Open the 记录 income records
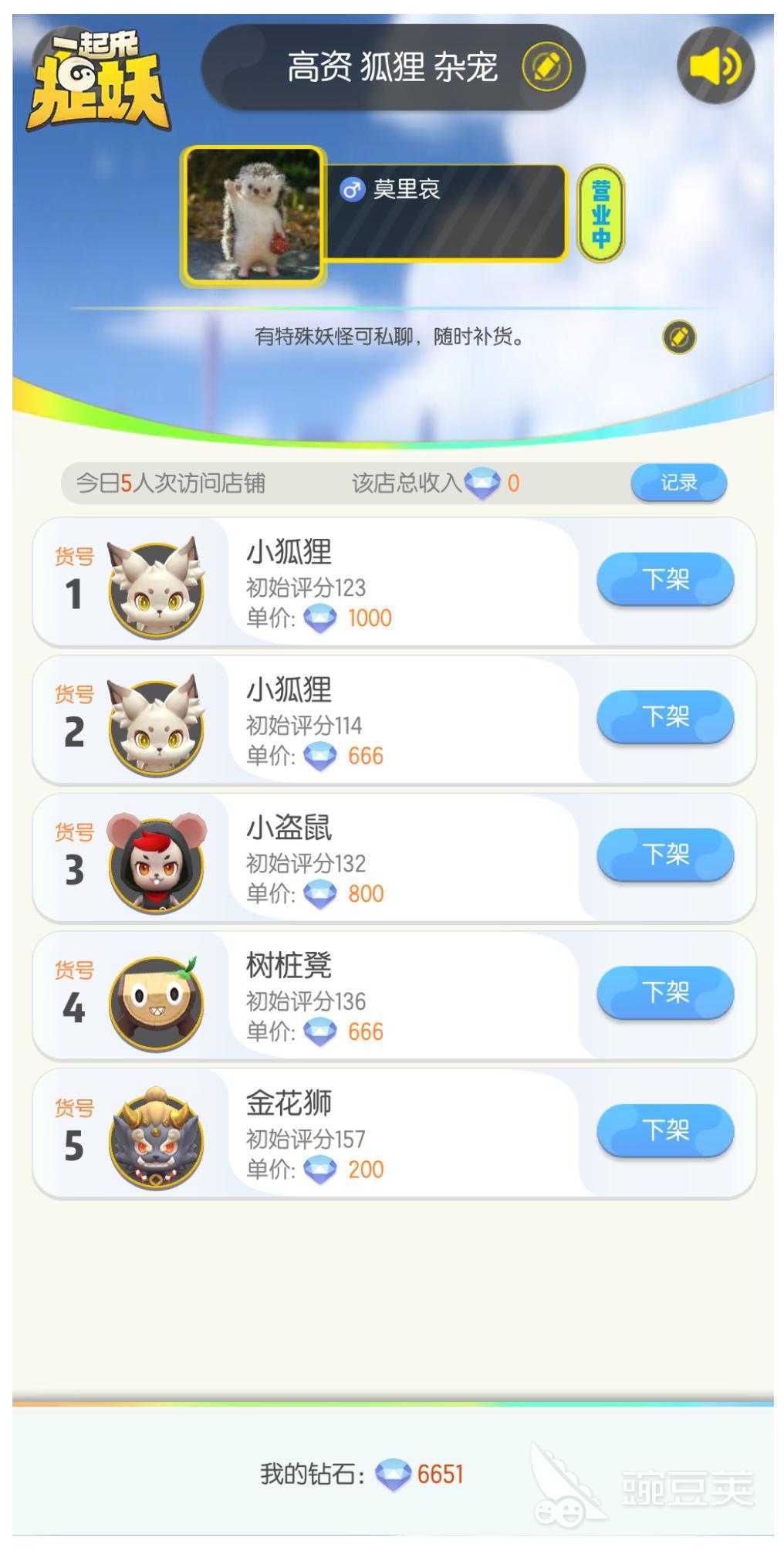The width and height of the screenshot is (784, 1551). click(678, 483)
